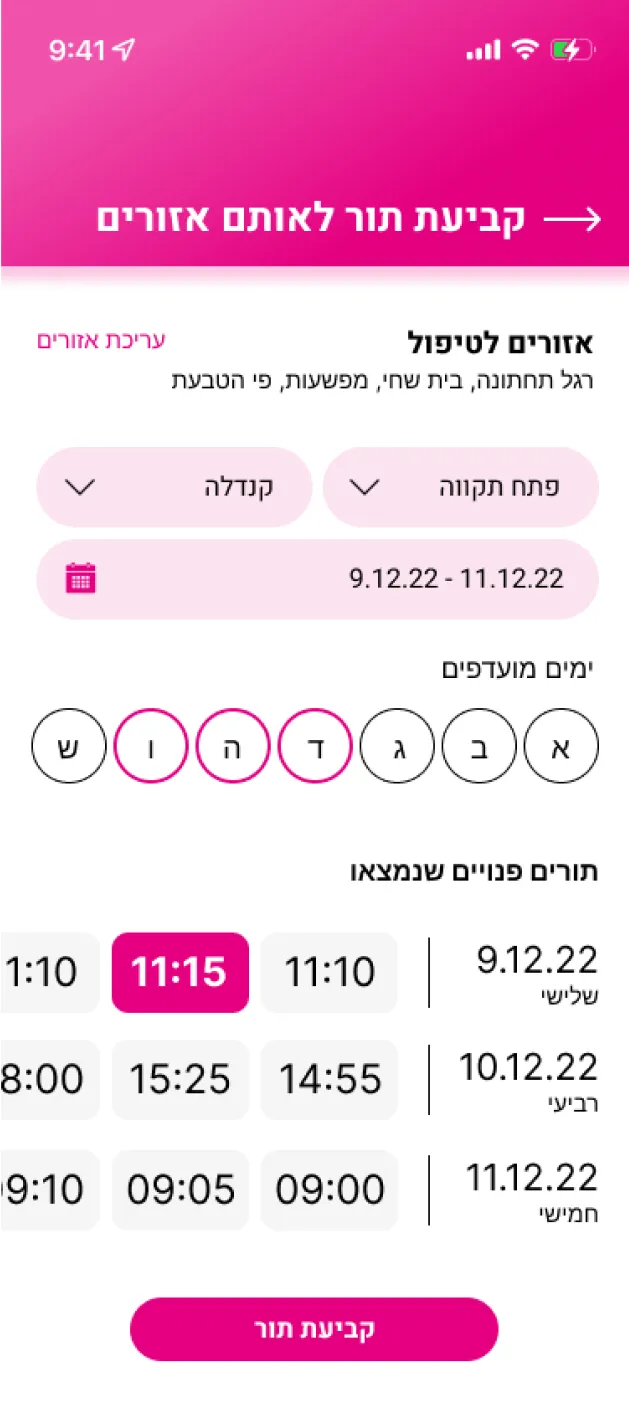The height and width of the screenshot is (1408, 629).
Task: Expand the קנדלה dropdown
Action: pos(174,487)
